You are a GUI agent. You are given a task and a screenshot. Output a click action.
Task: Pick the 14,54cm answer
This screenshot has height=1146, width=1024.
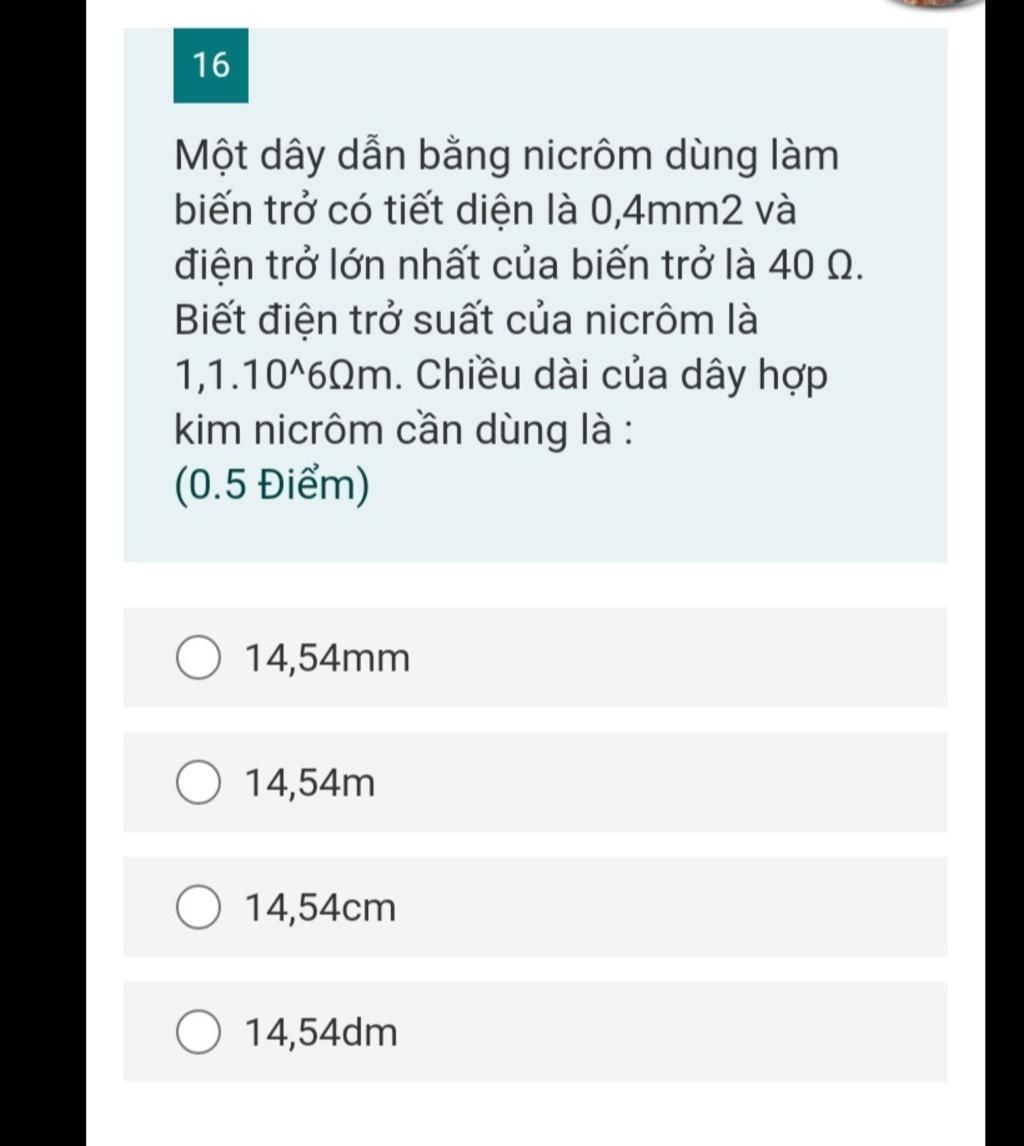point(200,908)
